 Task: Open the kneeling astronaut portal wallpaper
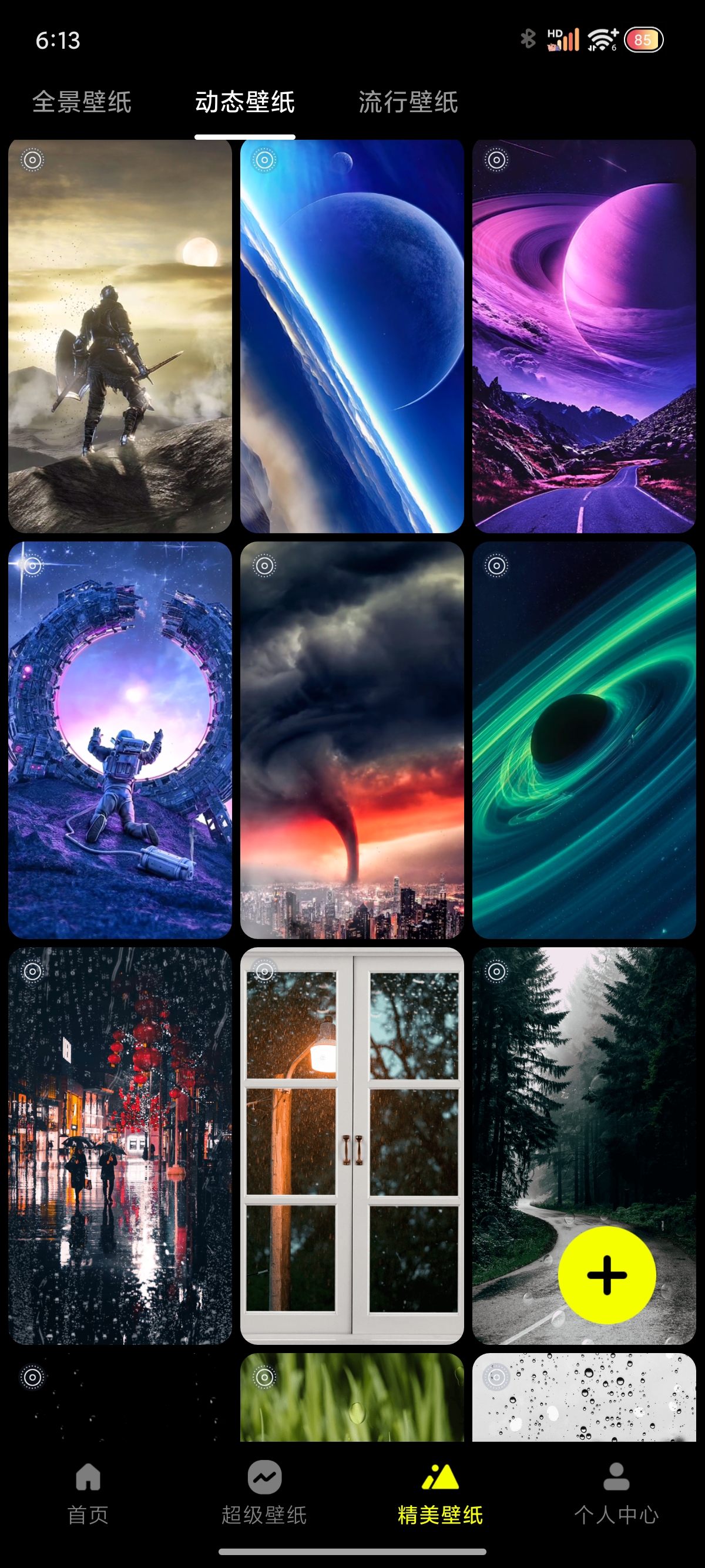click(x=120, y=739)
